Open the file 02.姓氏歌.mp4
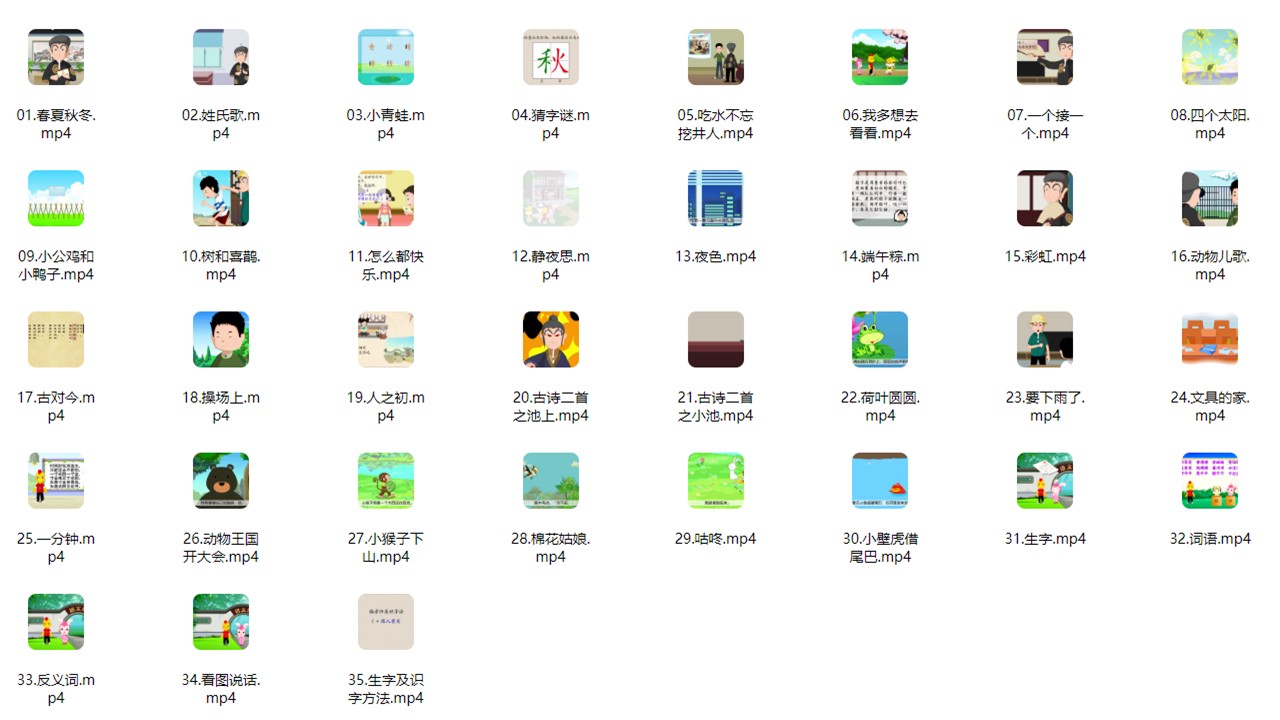Viewport: 1280px width, 720px height. [x=221, y=57]
